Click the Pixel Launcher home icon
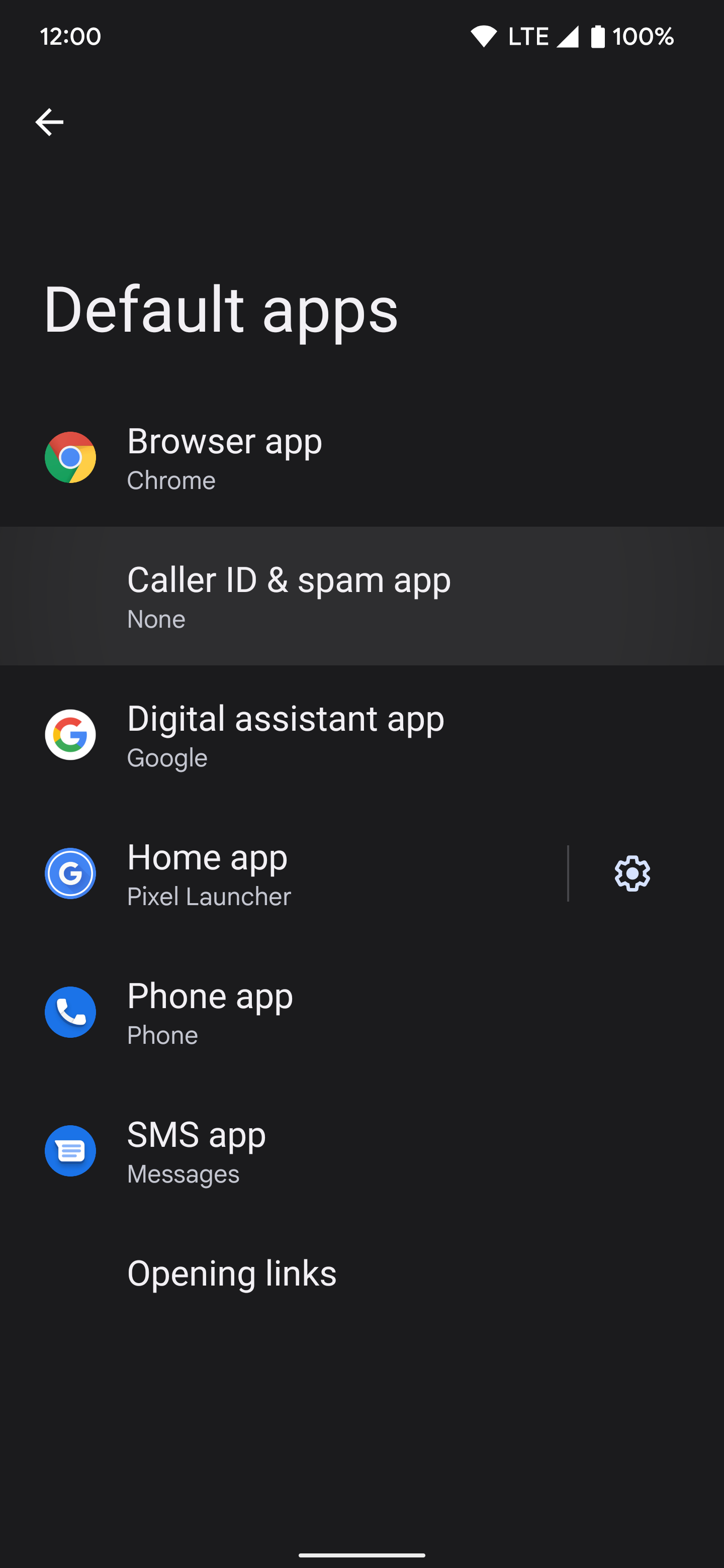724x1568 pixels. tap(70, 873)
